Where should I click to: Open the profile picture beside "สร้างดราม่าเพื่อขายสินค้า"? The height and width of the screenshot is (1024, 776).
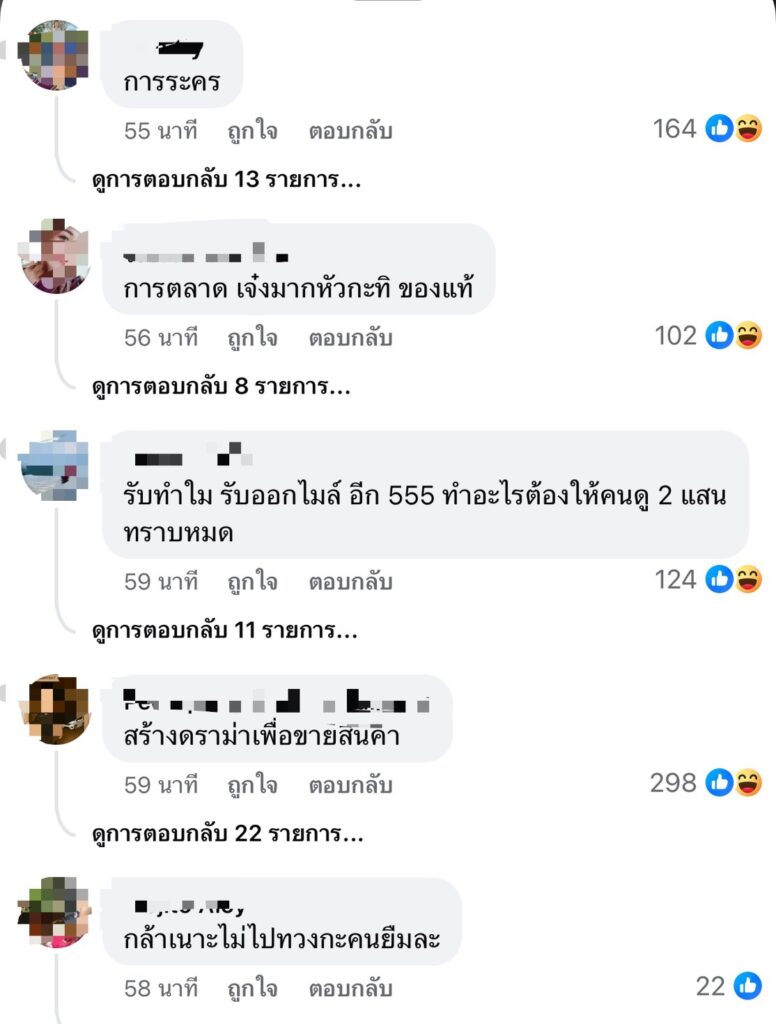point(54,709)
